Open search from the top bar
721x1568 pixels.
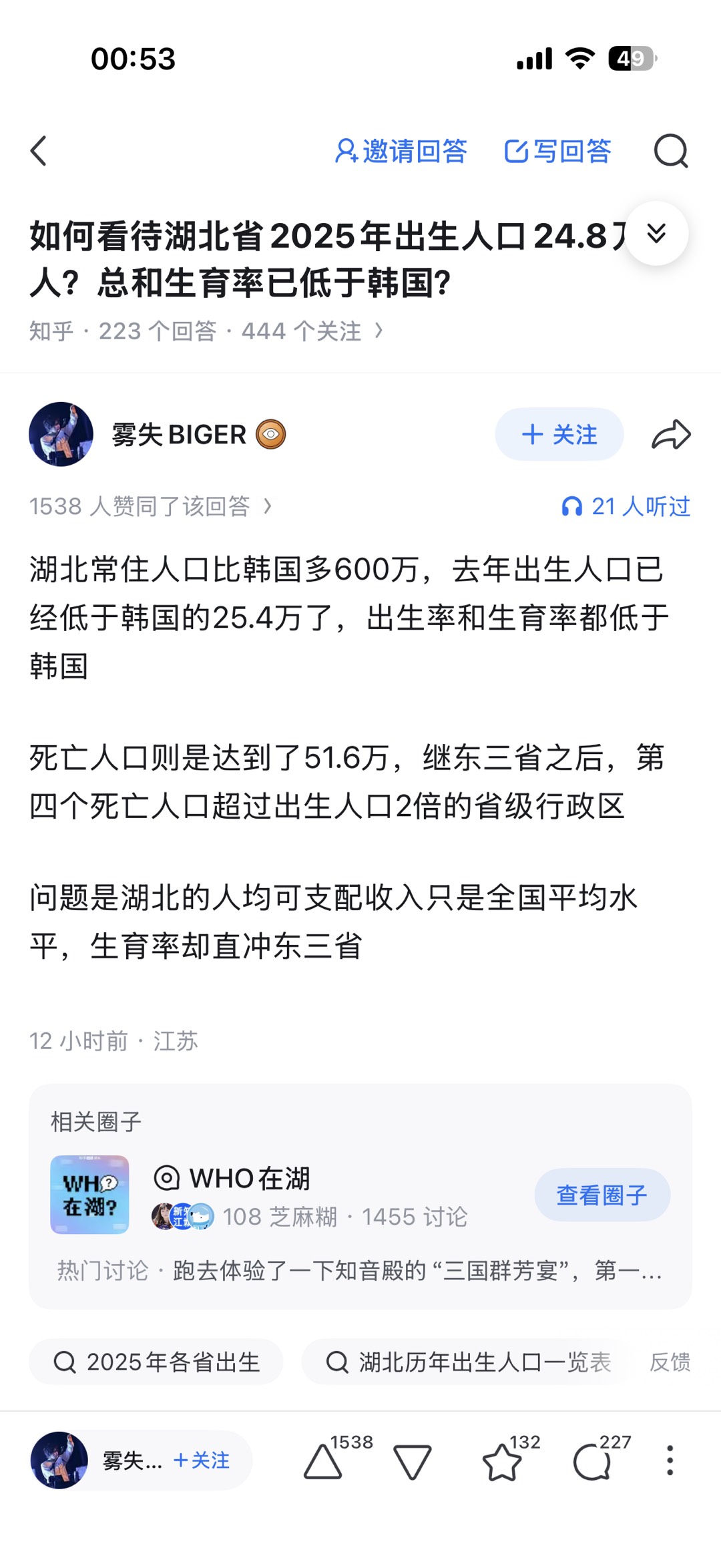tap(670, 152)
